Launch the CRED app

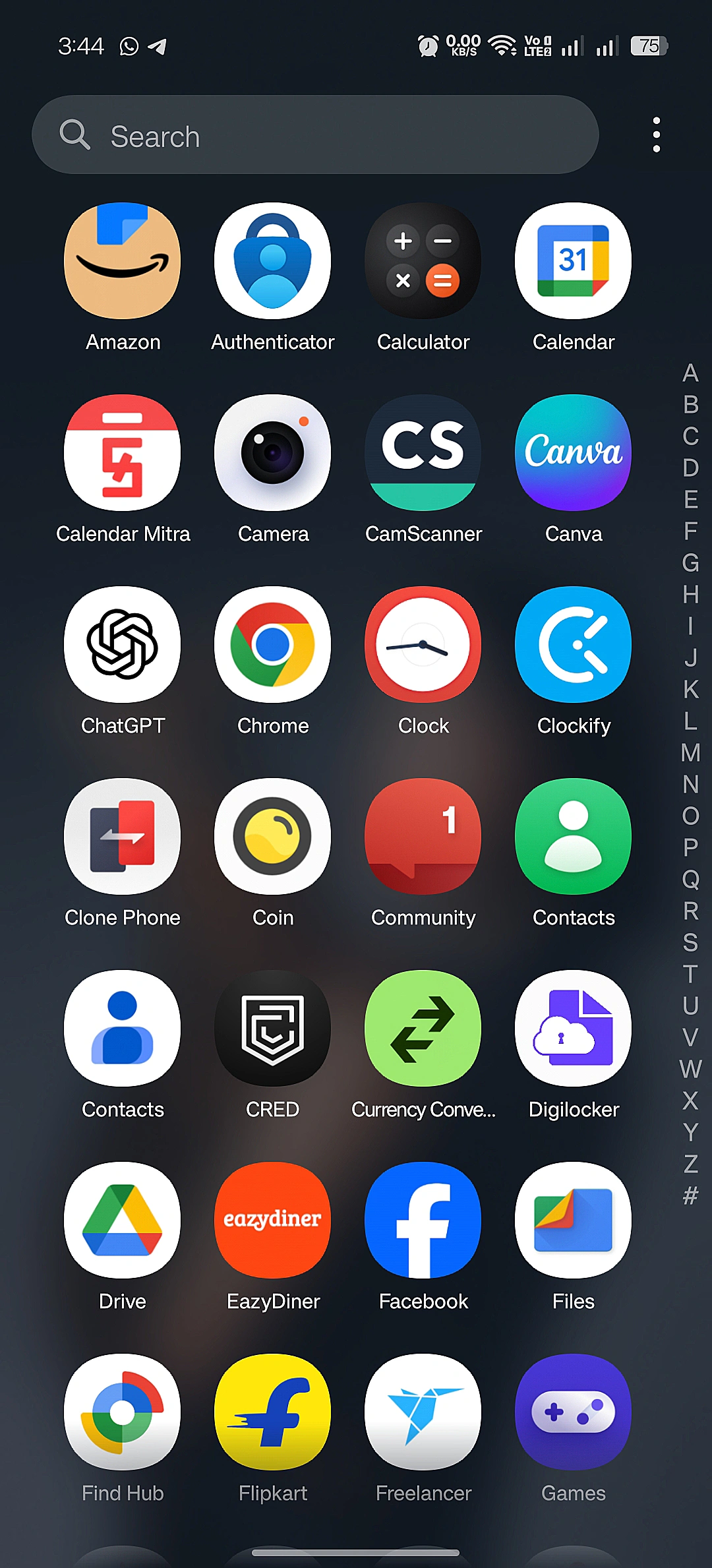273,1029
